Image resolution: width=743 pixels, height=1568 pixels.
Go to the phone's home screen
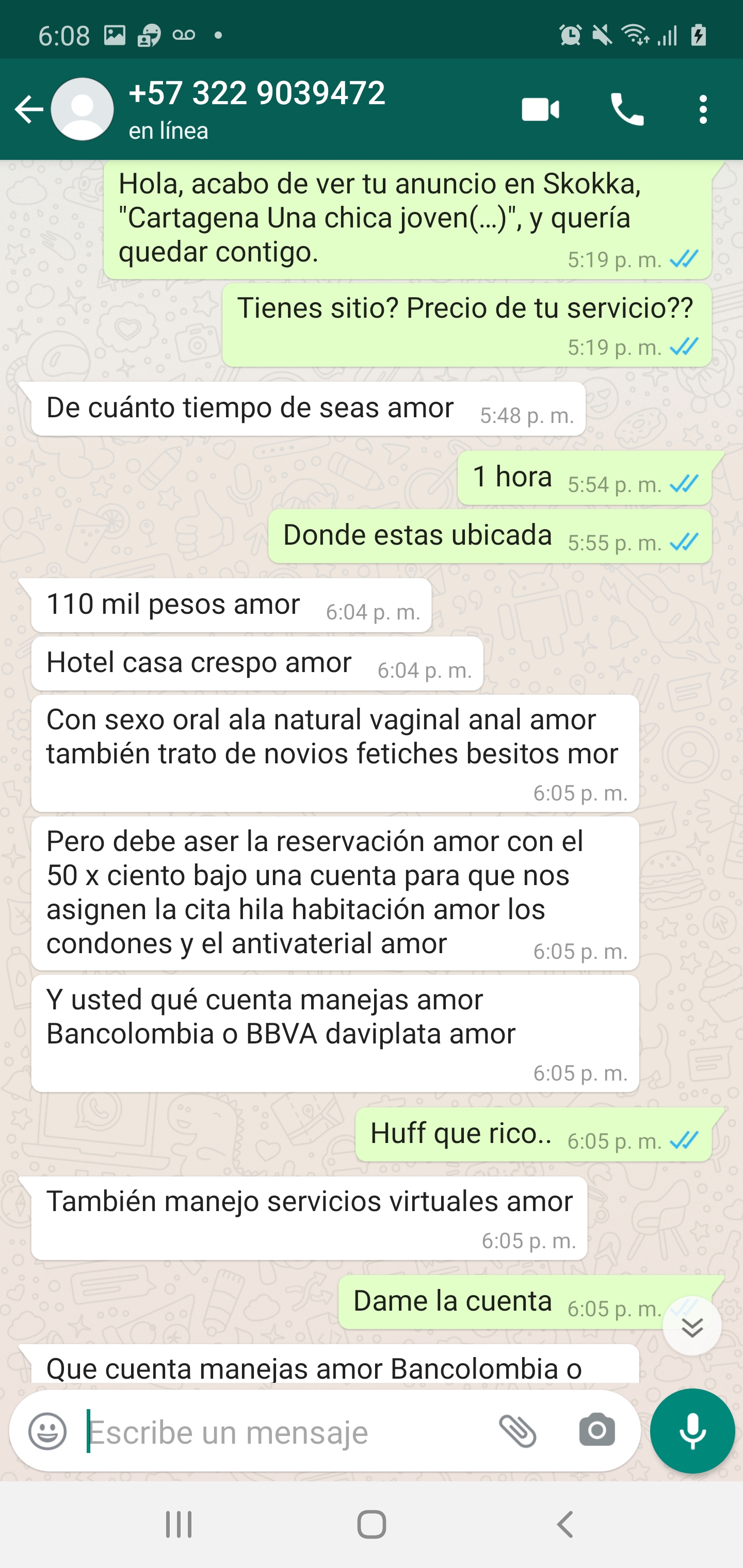click(372, 1525)
